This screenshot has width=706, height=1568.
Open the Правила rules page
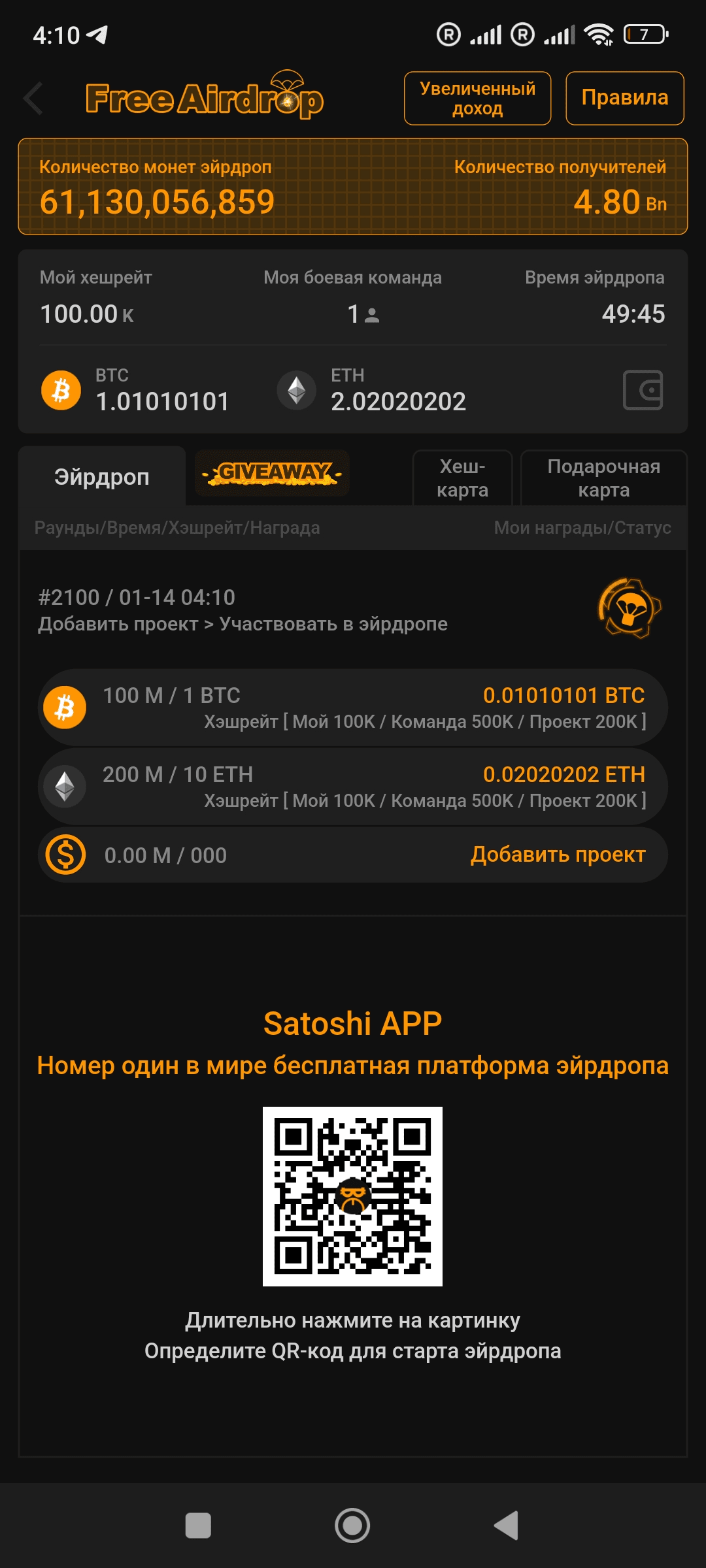(x=624, y=98)
